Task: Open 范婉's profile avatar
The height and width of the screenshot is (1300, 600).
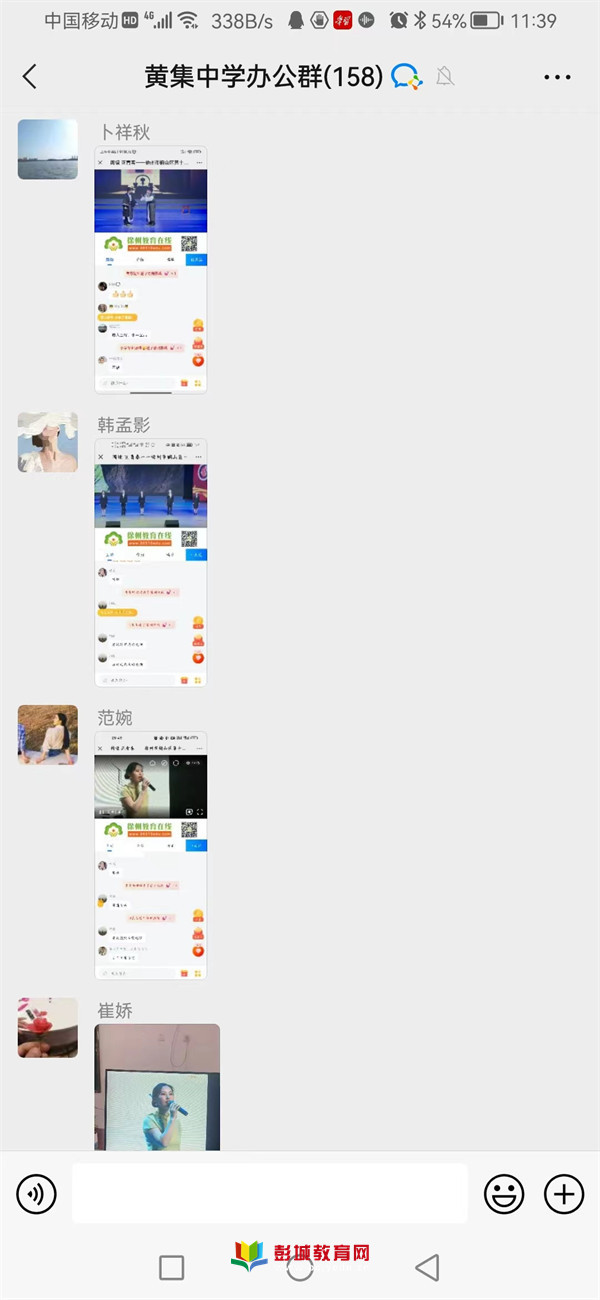Action: coord(48,735)
